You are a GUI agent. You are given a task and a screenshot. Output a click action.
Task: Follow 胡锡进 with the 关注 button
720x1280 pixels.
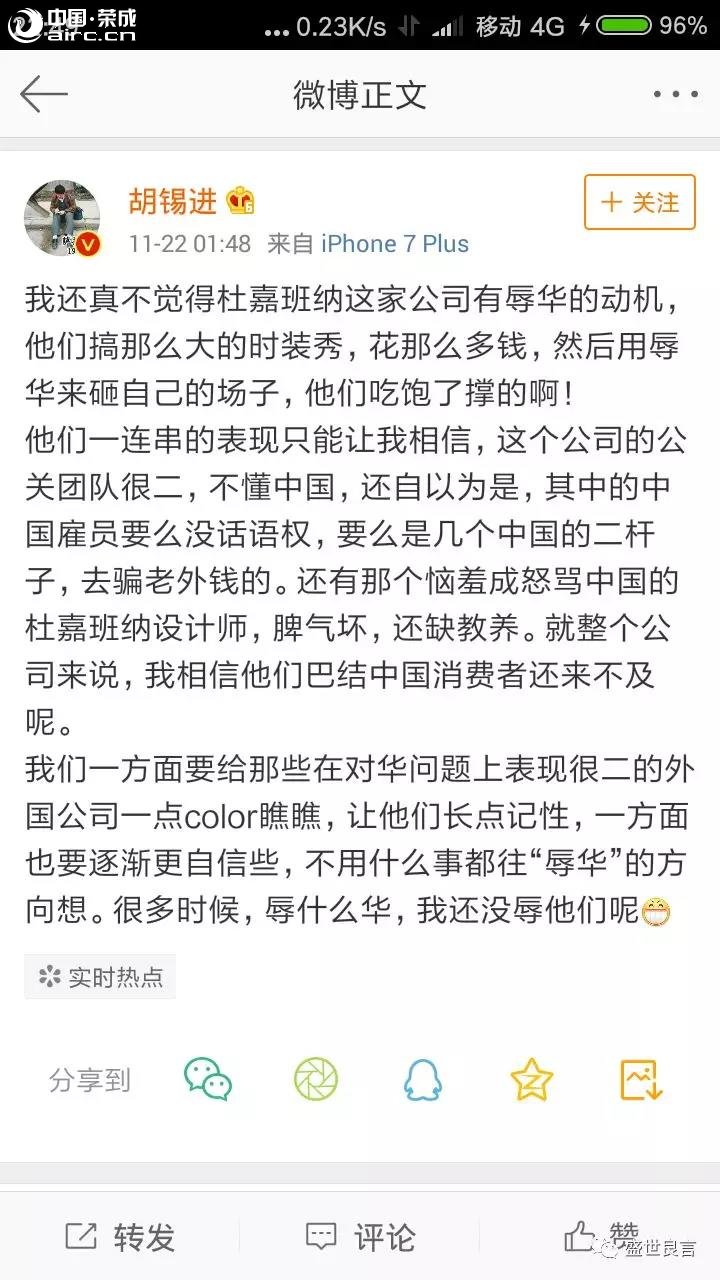tap(639, 203)
